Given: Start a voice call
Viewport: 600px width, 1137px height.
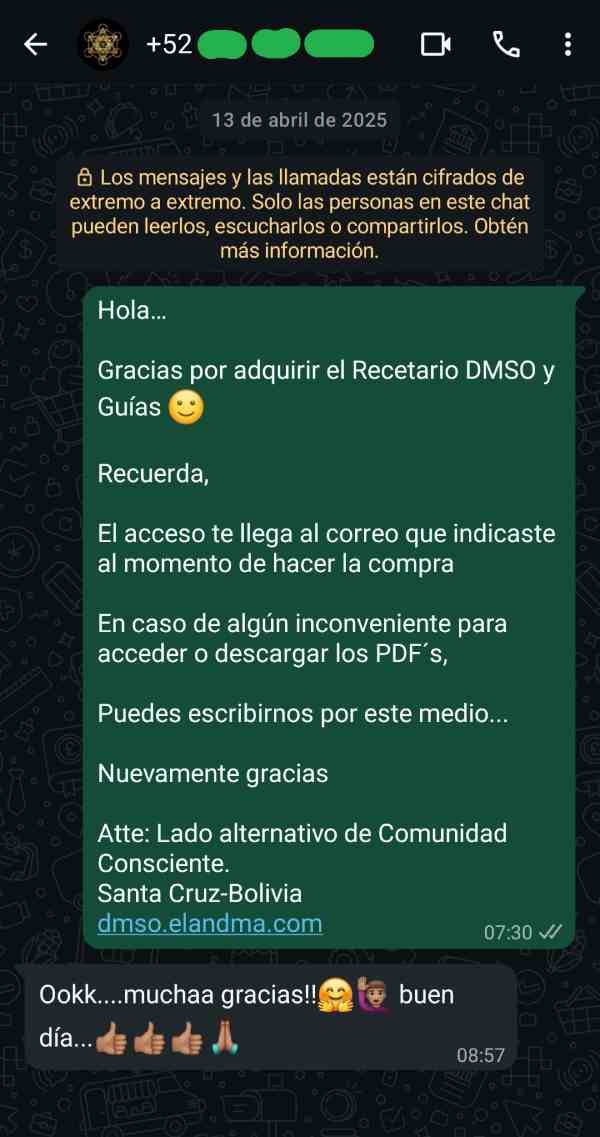Looking at the screenshot, I should point(506,44).
